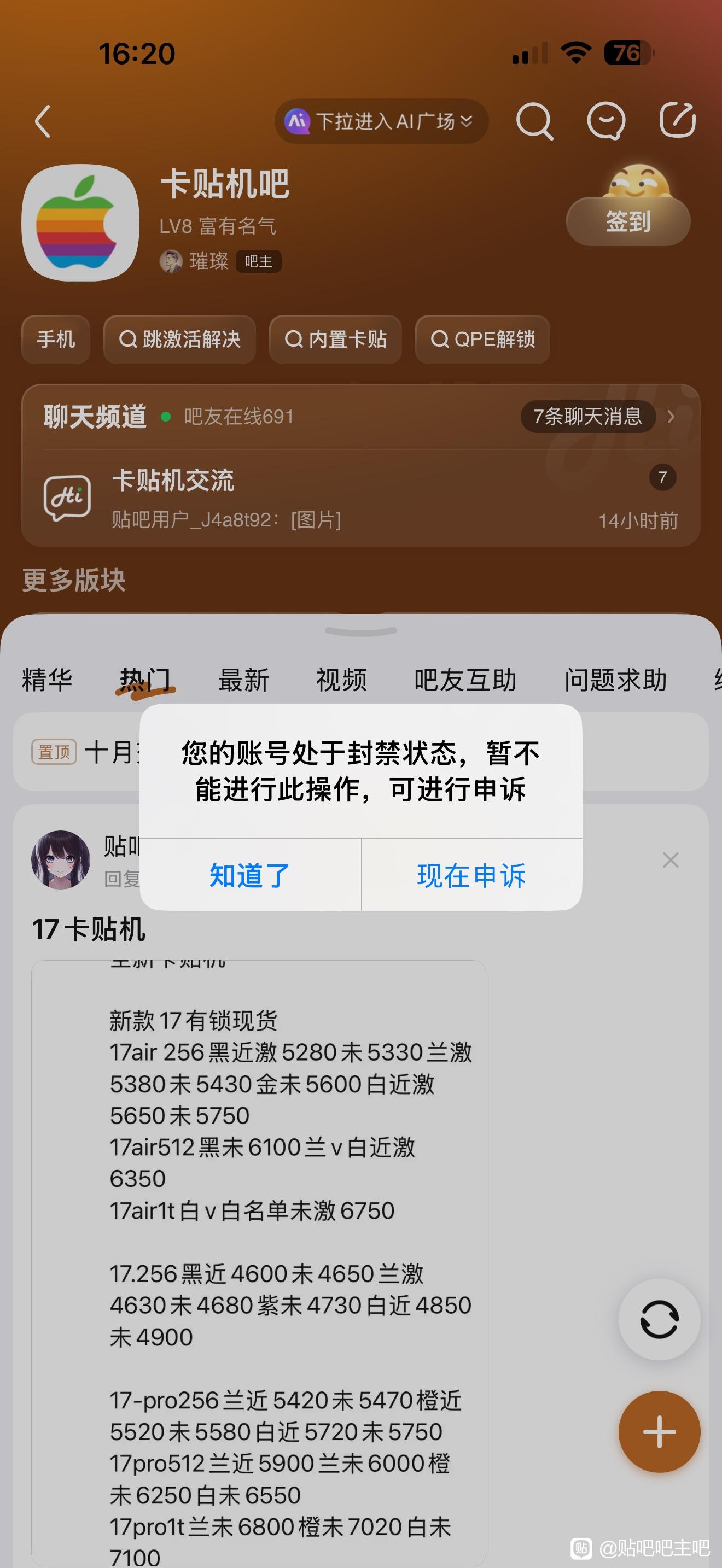Open the 下拉进入AI广场 pill
Viewport: 722px width, 1568px height.
pos(381,121)
